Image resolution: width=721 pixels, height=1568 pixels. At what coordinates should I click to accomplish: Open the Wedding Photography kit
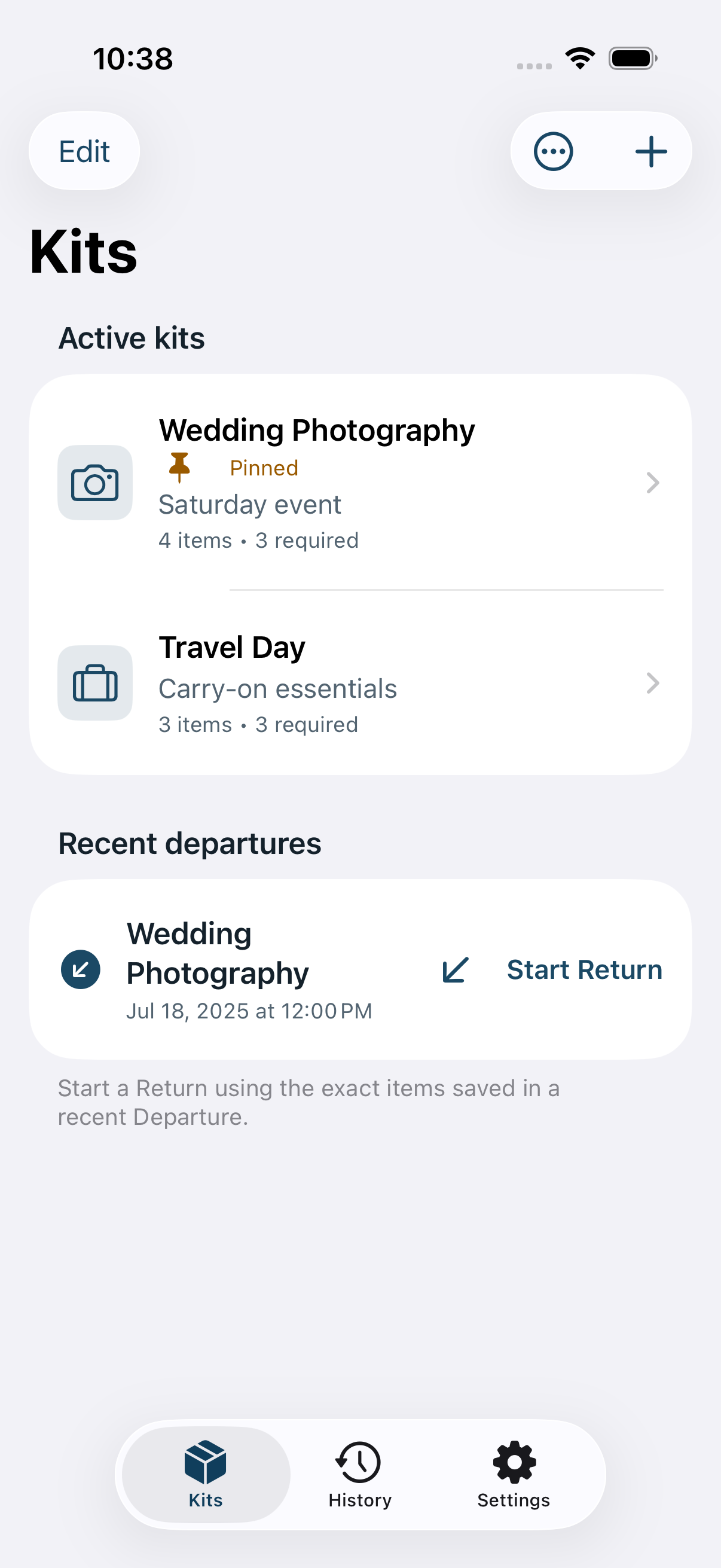click(360, 483)
